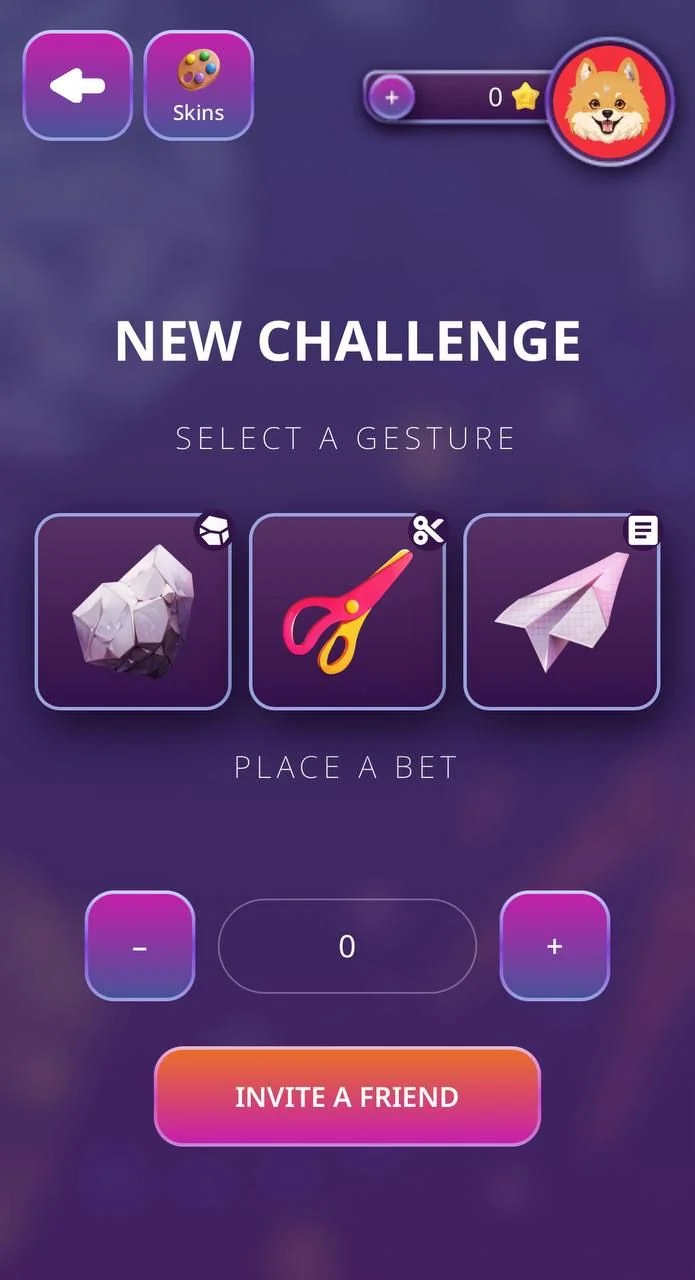The width and height of the screenshot is (695, 1280).
Task: Decrease the bet with minus
Action: (x=140, y=946)
